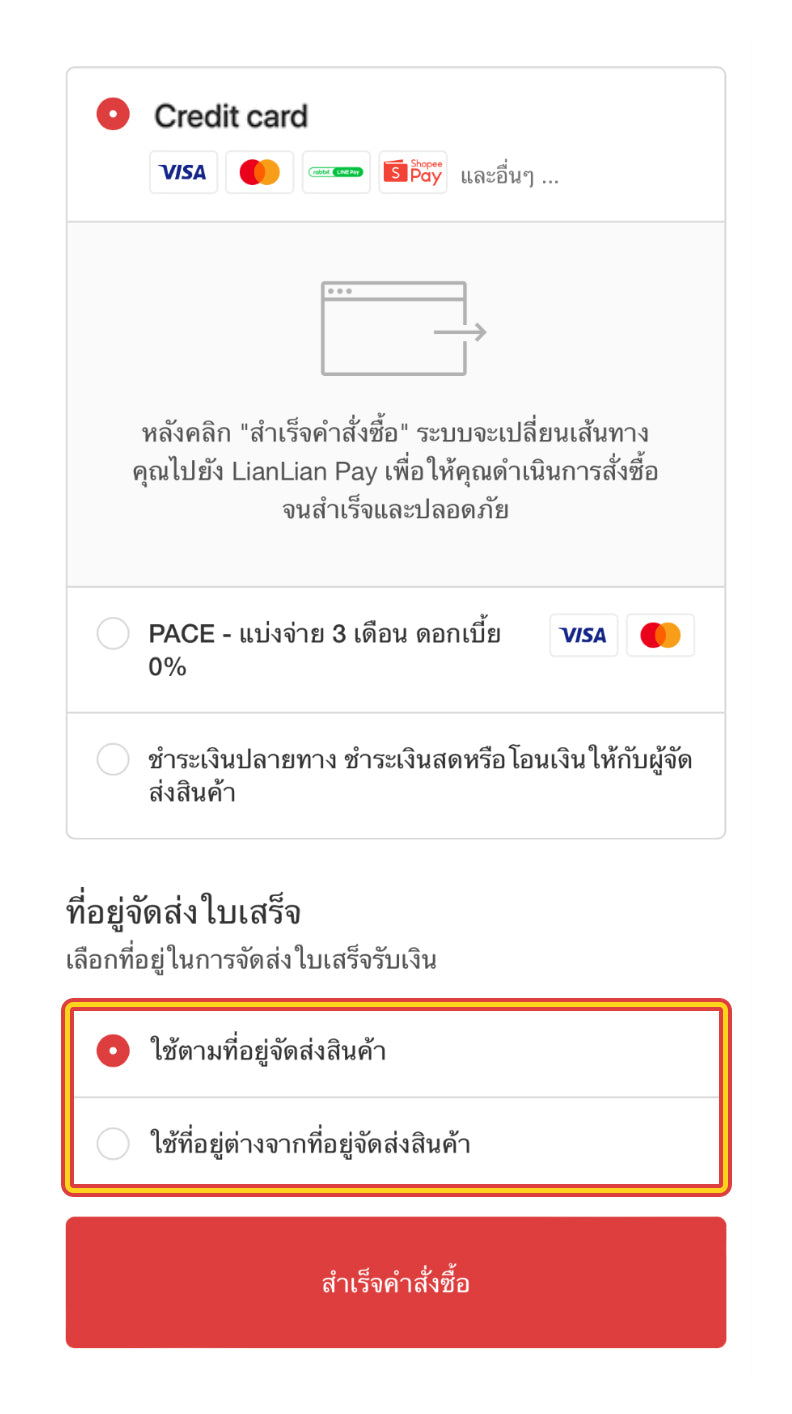This screenshot has width=792, height=1414.
Task: Choose ใช้ที่อยู่ต่างจากที่อยู่จัดส่งสินค้า option
Action: [113, 1143]
